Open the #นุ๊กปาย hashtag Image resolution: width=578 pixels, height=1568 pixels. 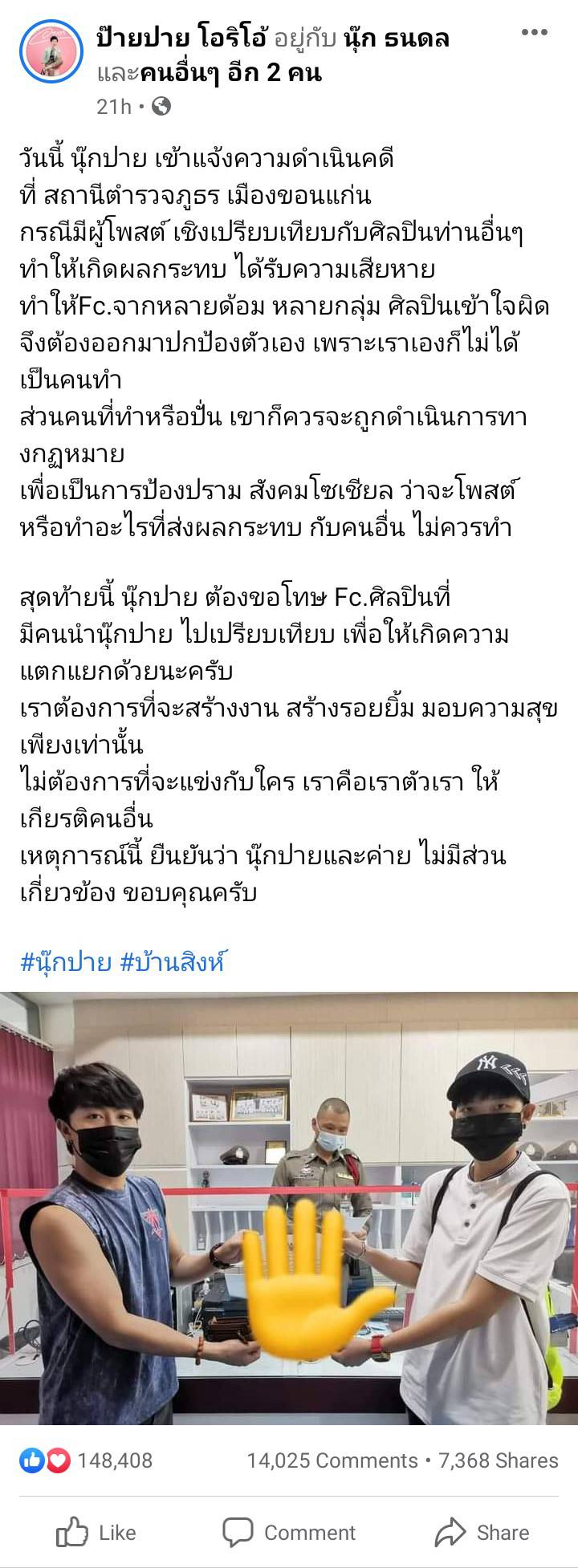pyautogui.click(x=65, y=961)
